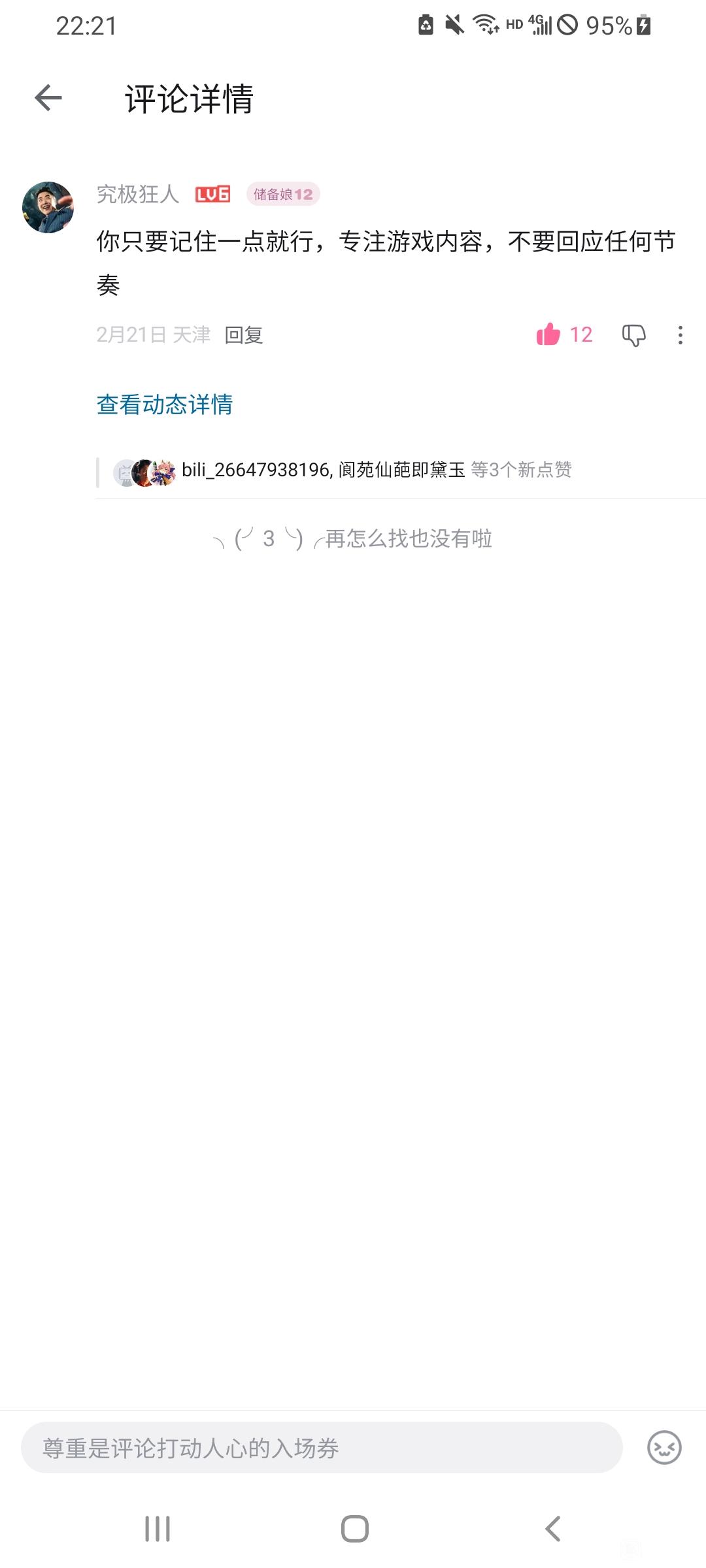
Task: Tap 回复 to reply to the comment
Action: coord(244,335)
